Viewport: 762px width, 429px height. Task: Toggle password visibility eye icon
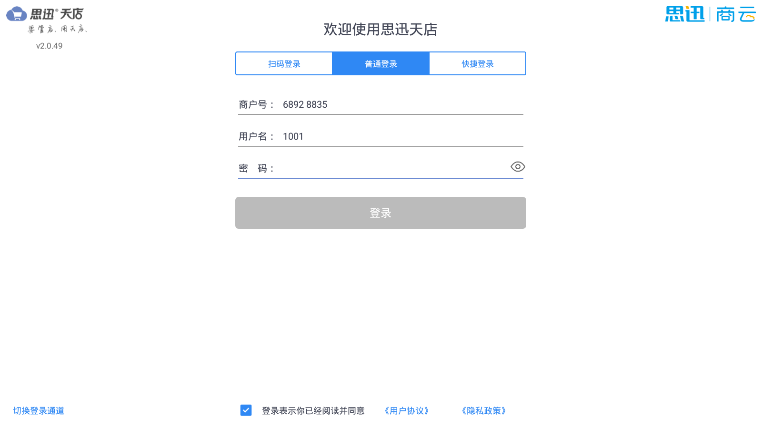point(517,167)
